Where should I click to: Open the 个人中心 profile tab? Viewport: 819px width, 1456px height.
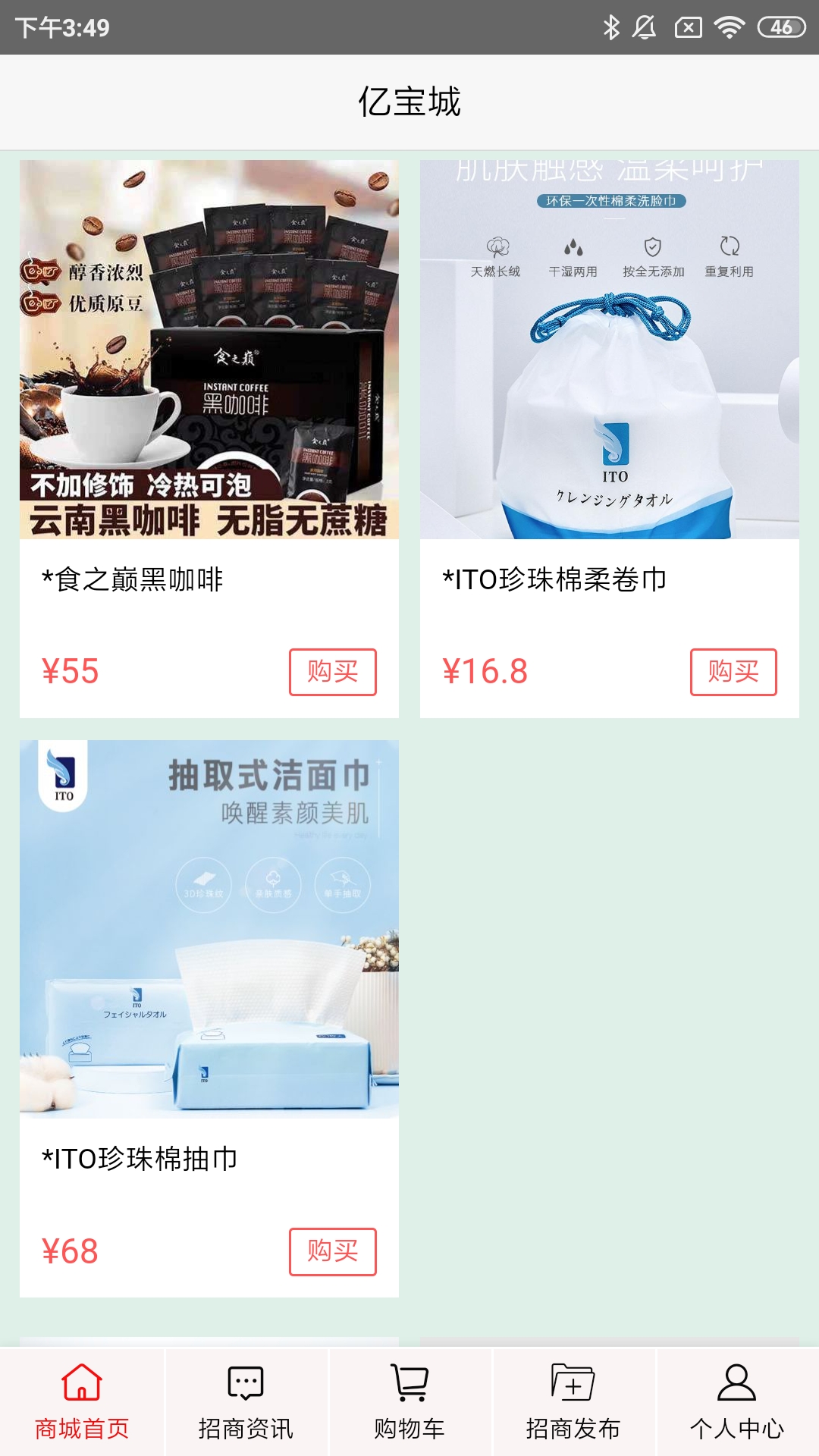pos(736,1401)
